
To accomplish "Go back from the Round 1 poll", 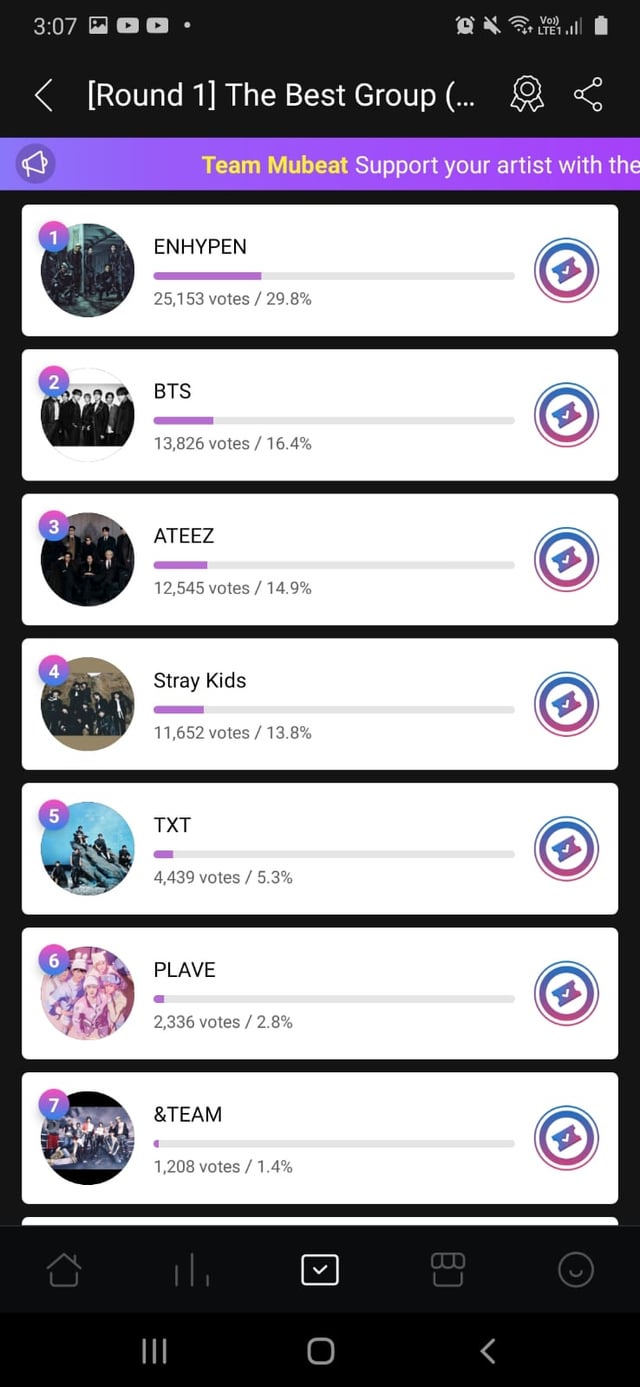I will point(43,96).
